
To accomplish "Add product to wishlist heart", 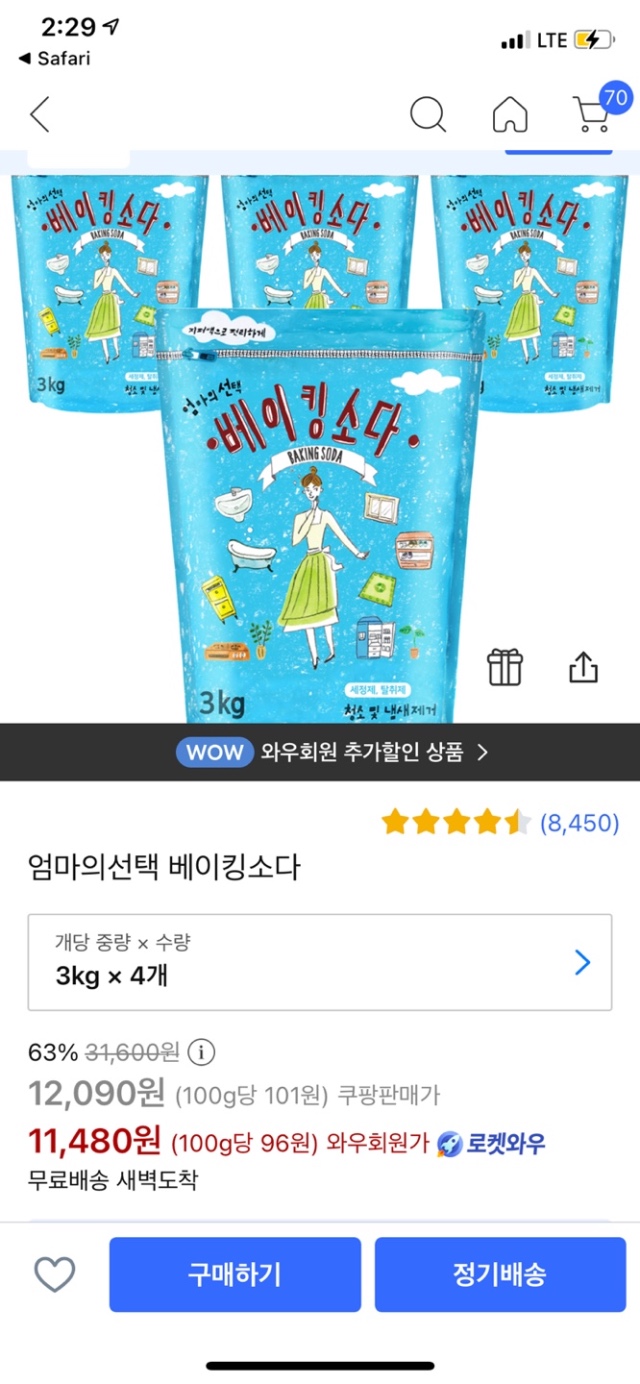I will [x=55, y=1274].
